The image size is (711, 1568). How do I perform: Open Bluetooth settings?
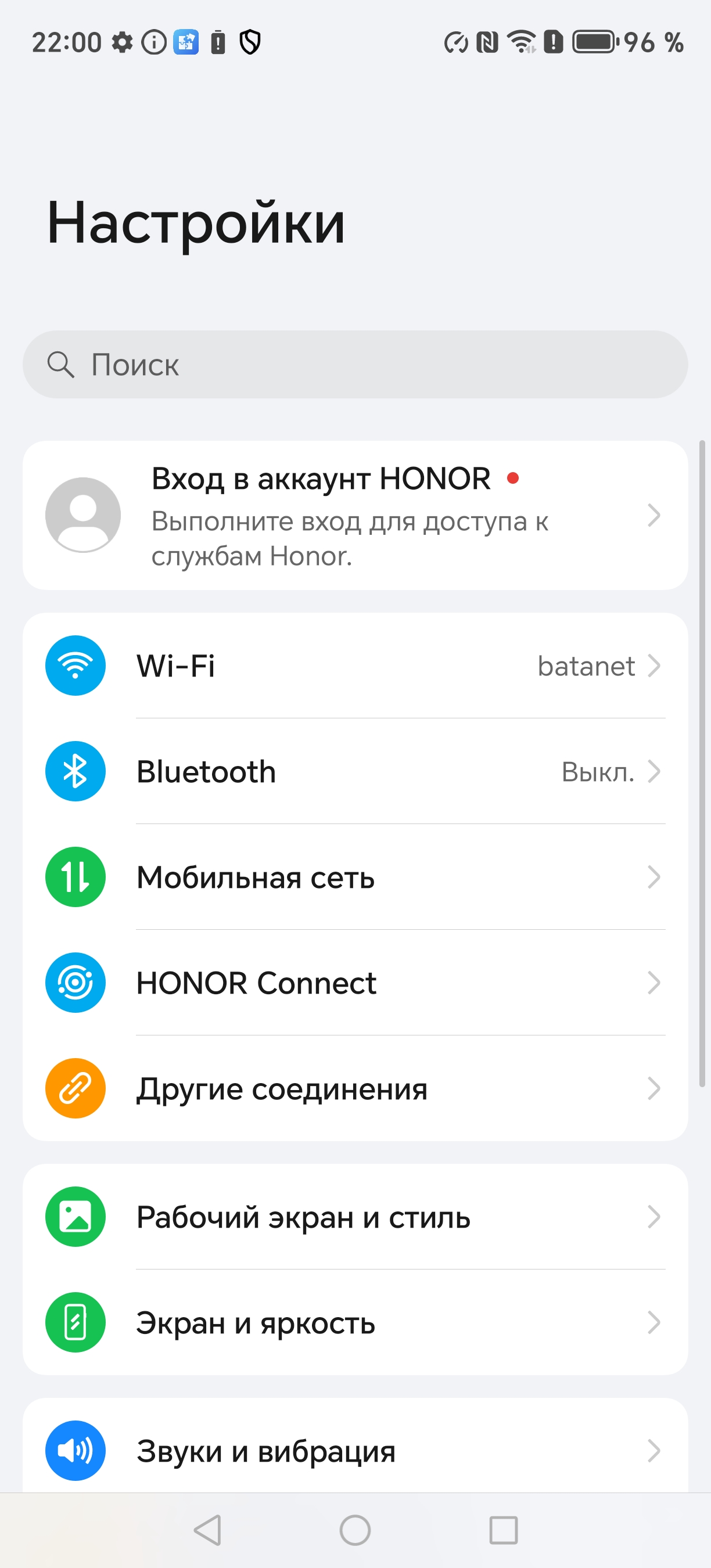pos(355,771)
